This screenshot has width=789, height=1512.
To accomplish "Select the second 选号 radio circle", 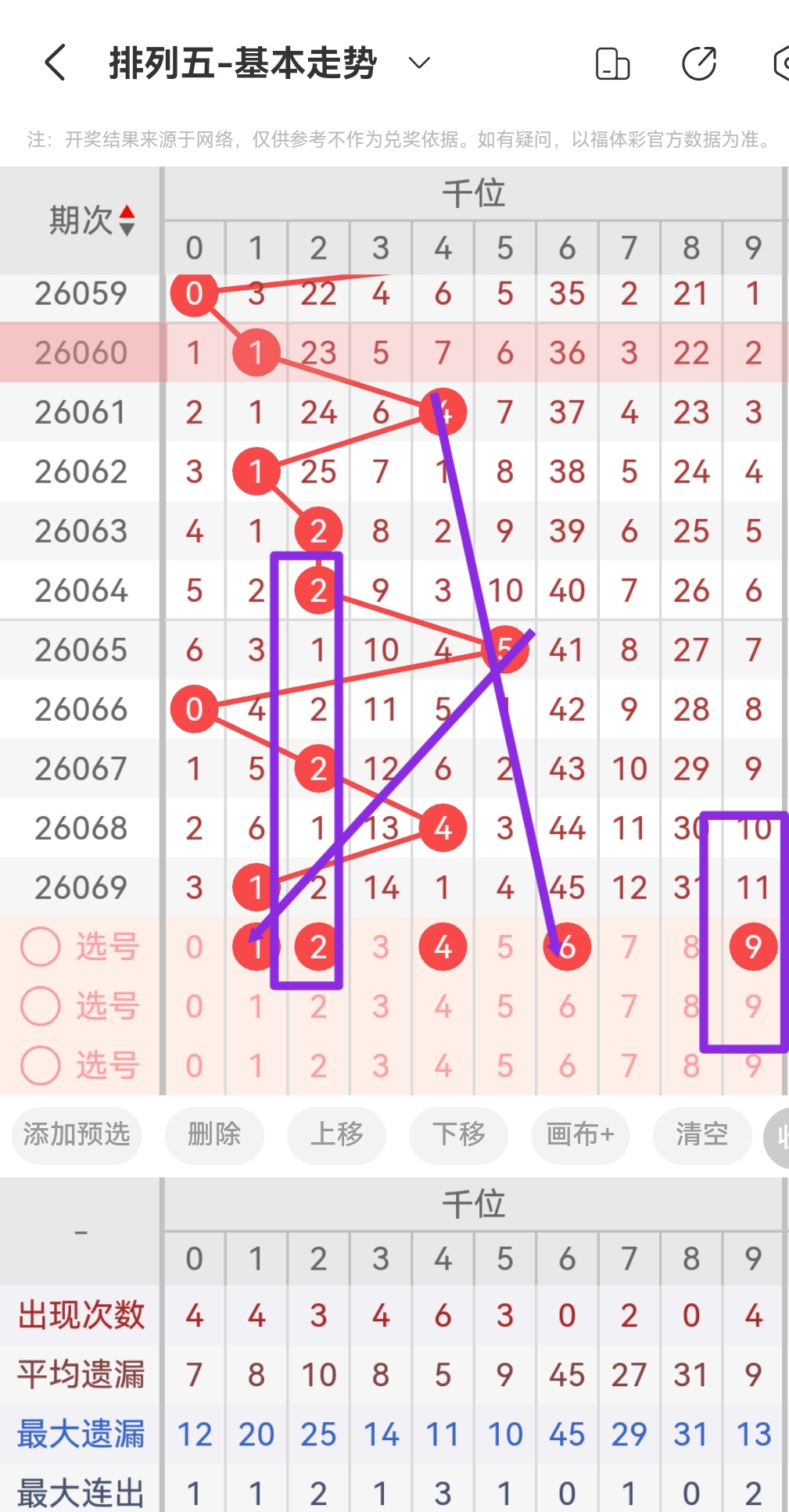I will click(x=41, y=1006).
